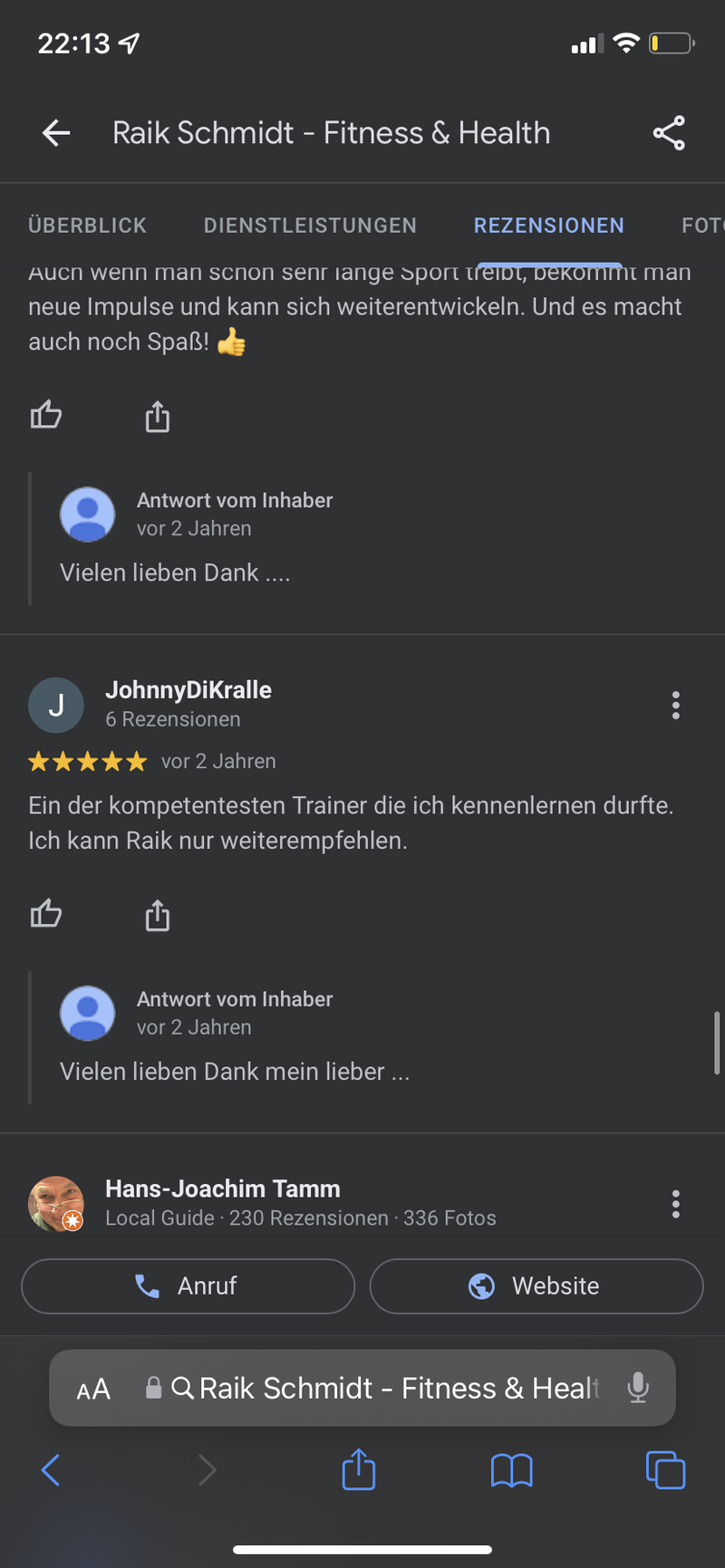The image size is (725, 1568).
Task: Share the Raik Schmidt business listing
Action: pos(669,133)
